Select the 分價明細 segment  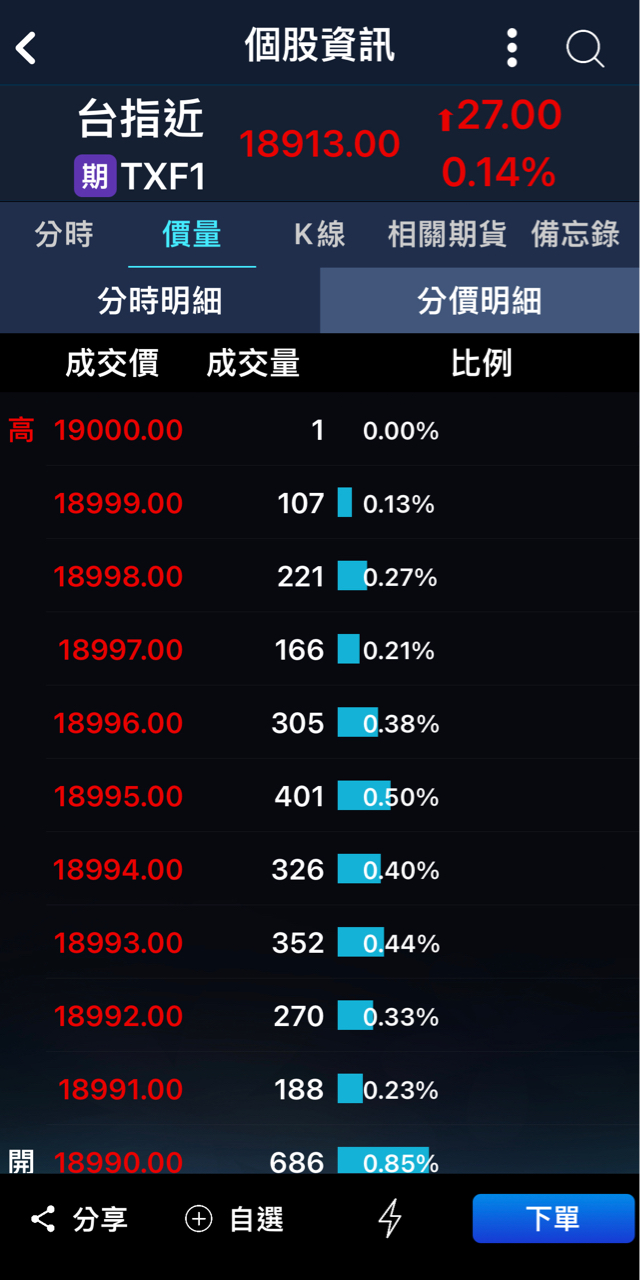pyautogui.click(x=480, y=301)
